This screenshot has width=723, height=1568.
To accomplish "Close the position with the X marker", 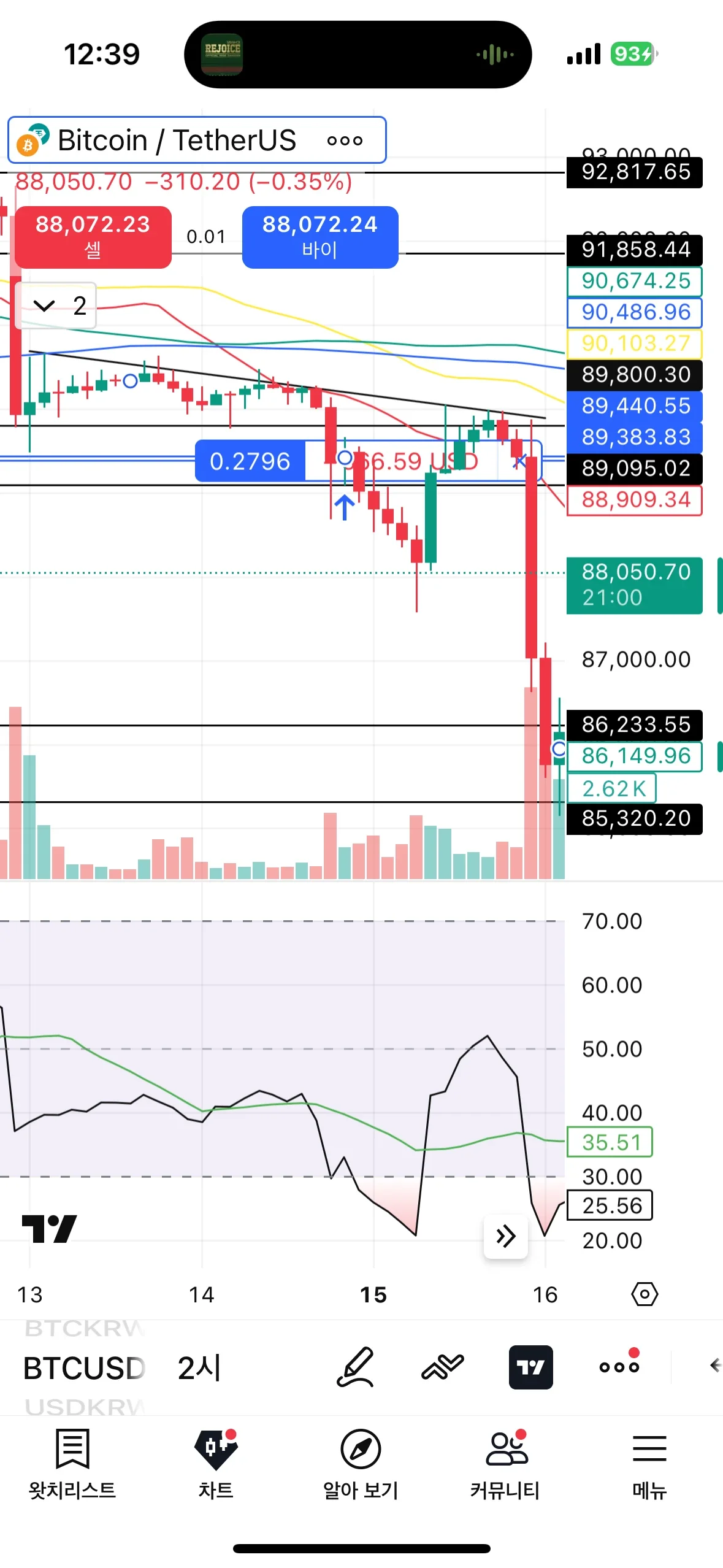I will 519,461.
